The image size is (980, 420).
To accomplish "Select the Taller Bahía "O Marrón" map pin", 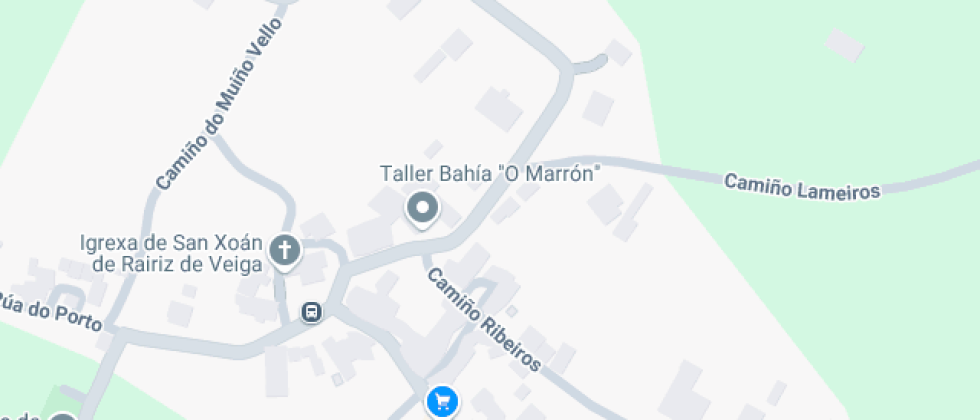I will [x=422, y=209].
